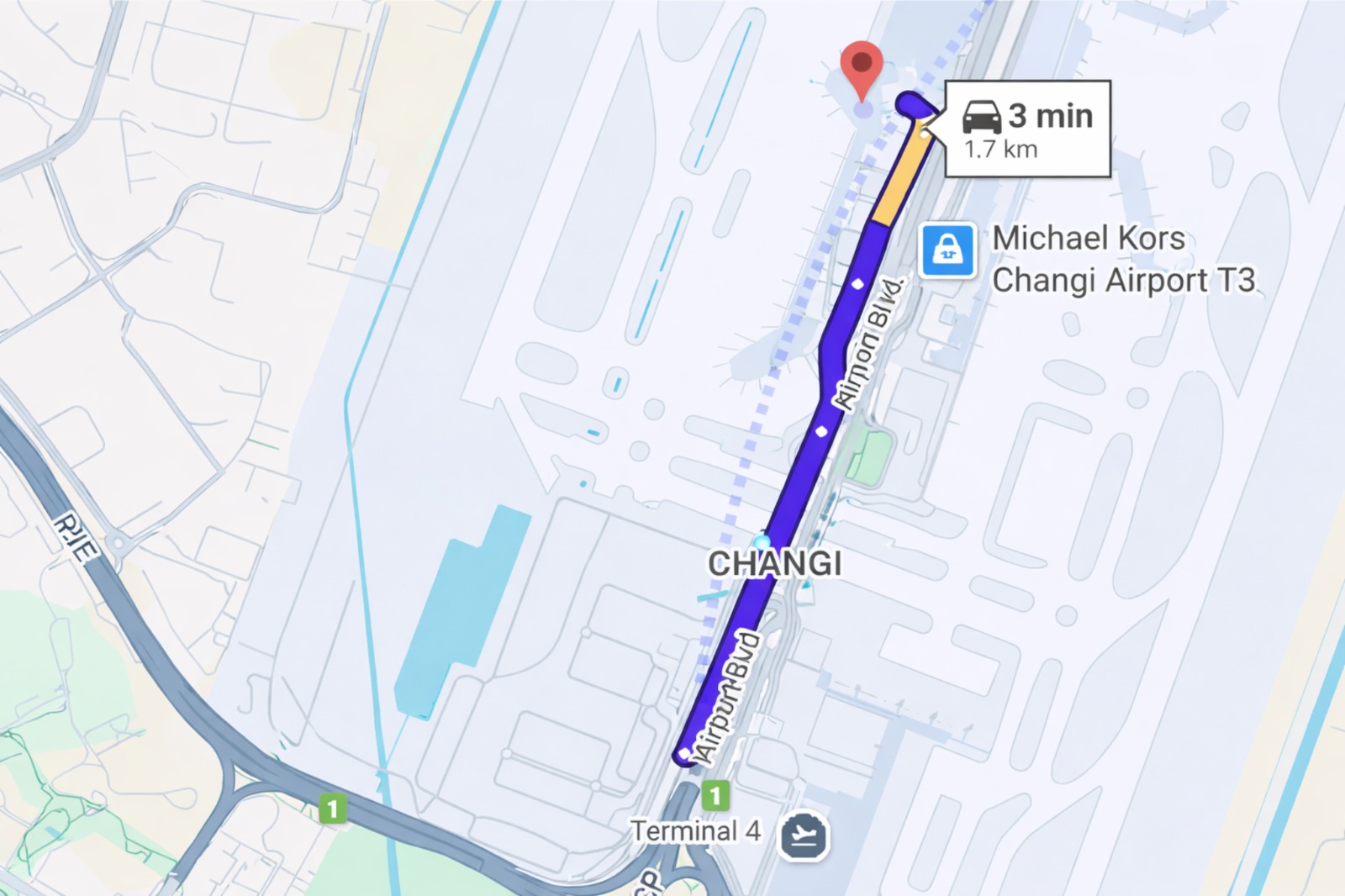The height and width of the screenshot is (896, 1345).
Task: Open the Terminal 4 airport marker
Action: pyautogui.click(x=804, y=835)
